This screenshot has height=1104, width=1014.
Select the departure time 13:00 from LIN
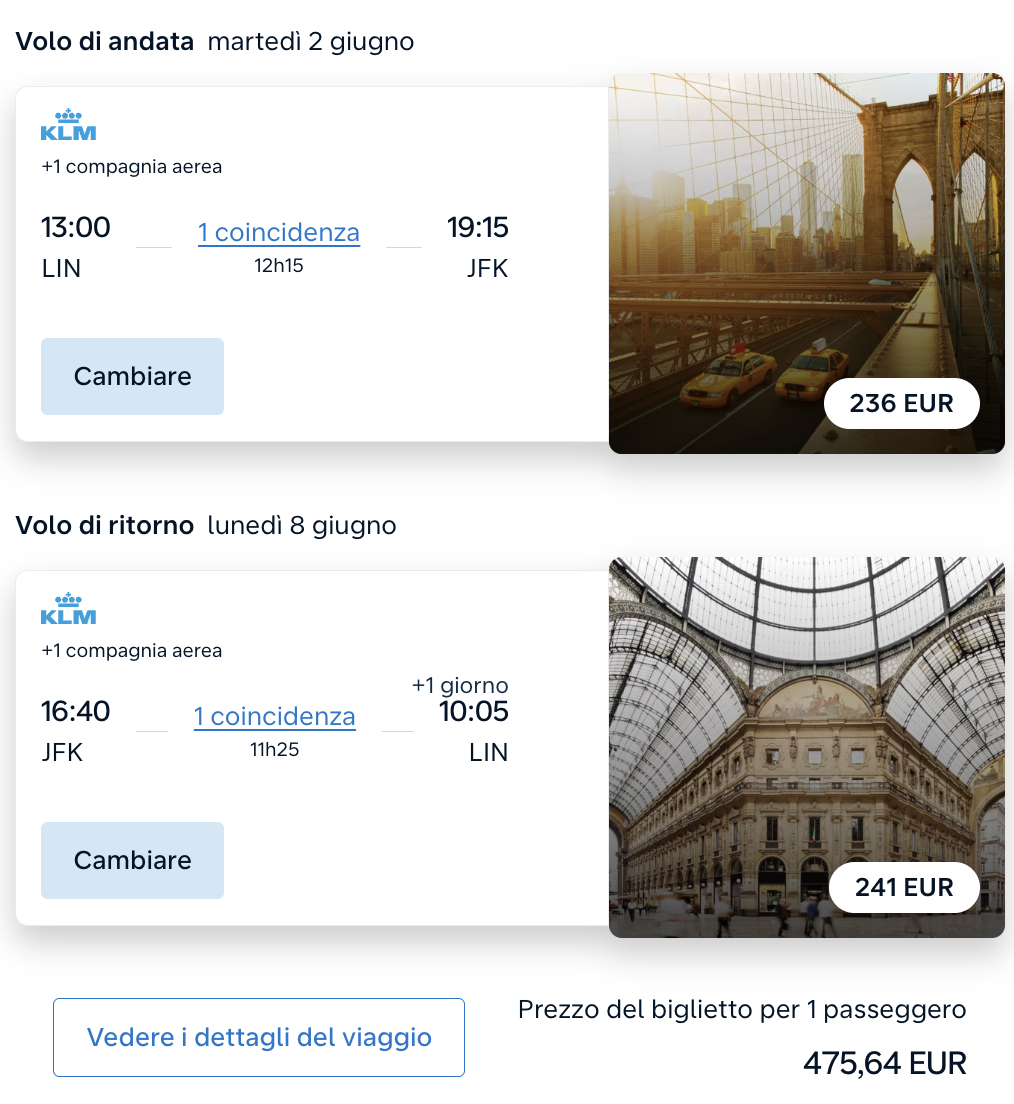click(x=75, y=228)
